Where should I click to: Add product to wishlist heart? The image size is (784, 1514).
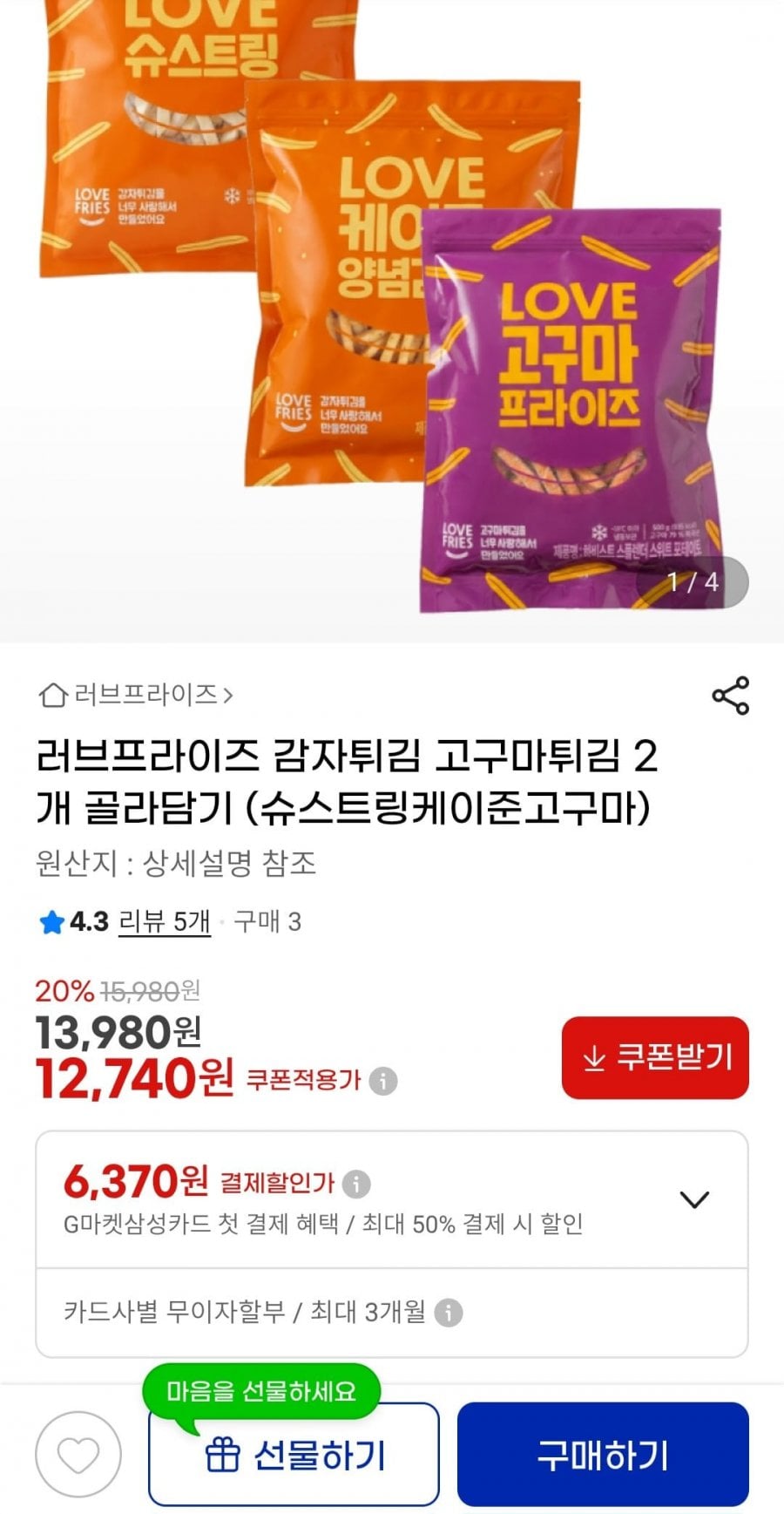78,1455
